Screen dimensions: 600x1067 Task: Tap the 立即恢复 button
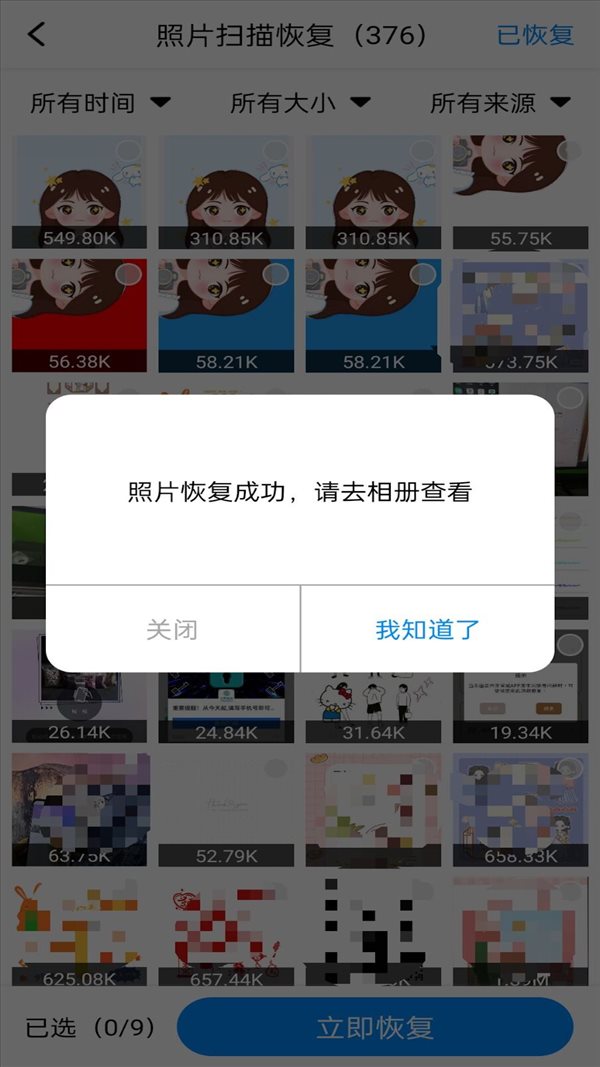(x=375, y=1027)
